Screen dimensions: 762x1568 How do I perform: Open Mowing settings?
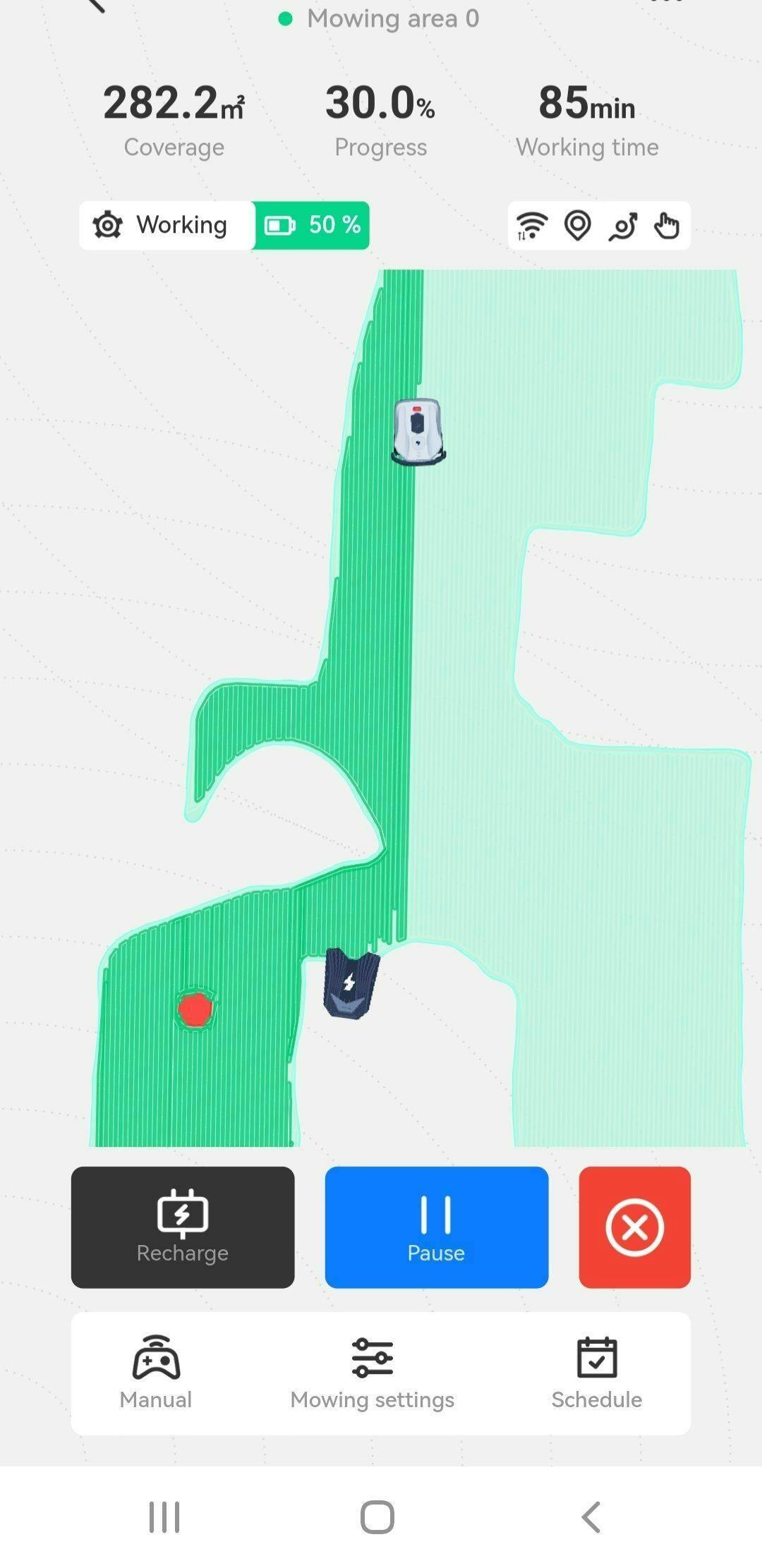[x=372, y=1372]
